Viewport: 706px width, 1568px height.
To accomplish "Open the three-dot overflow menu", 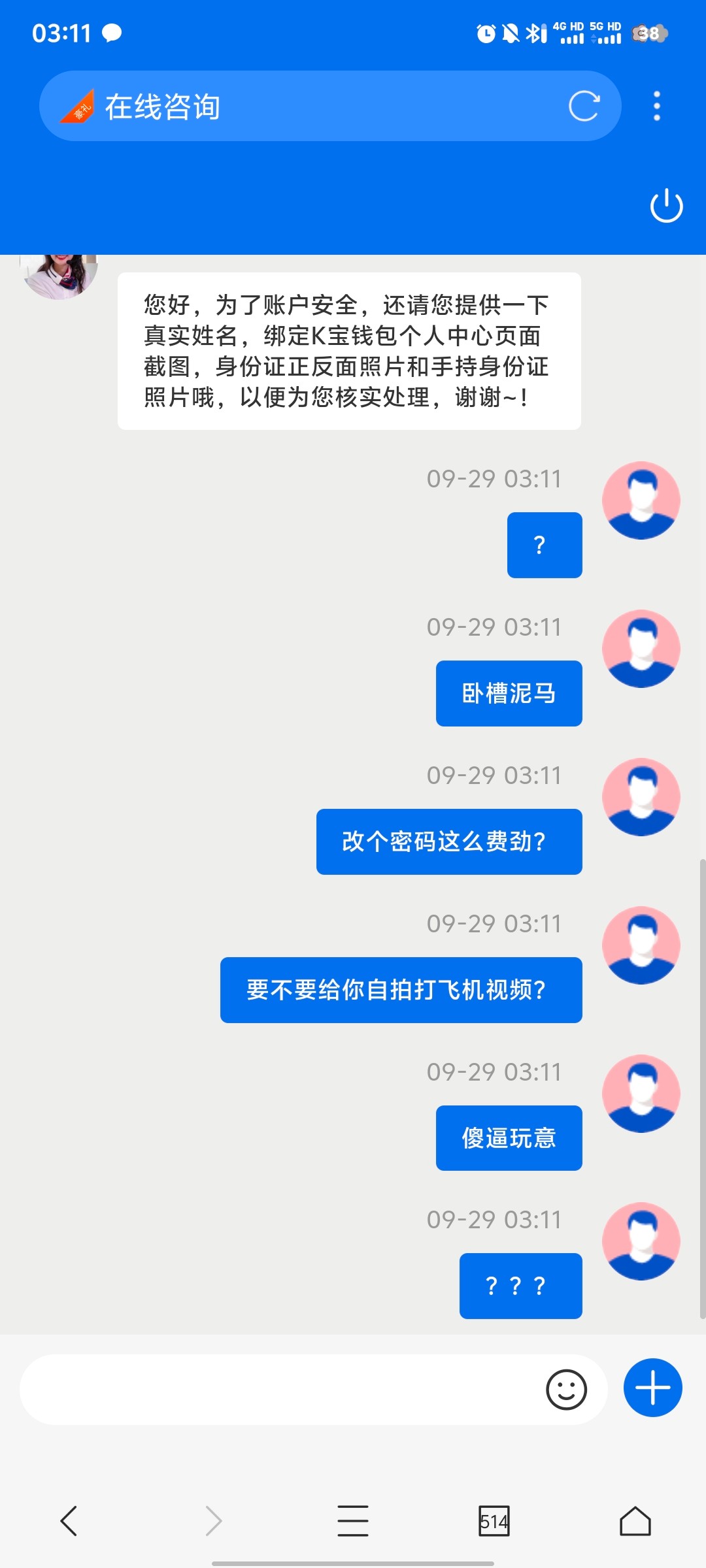I will [657, 106].
